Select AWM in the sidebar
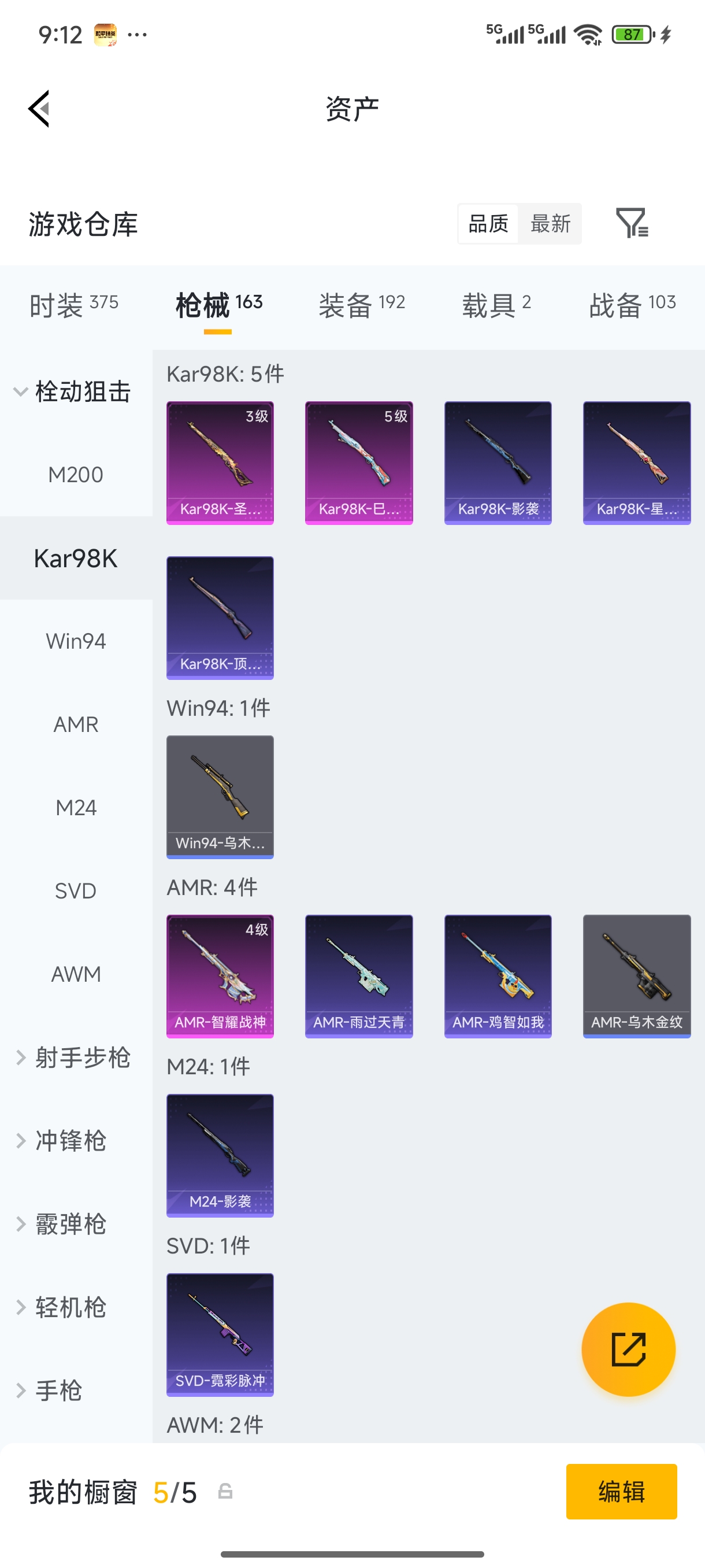Screen dimensions: 705x1568 click(x=76, y=974)
